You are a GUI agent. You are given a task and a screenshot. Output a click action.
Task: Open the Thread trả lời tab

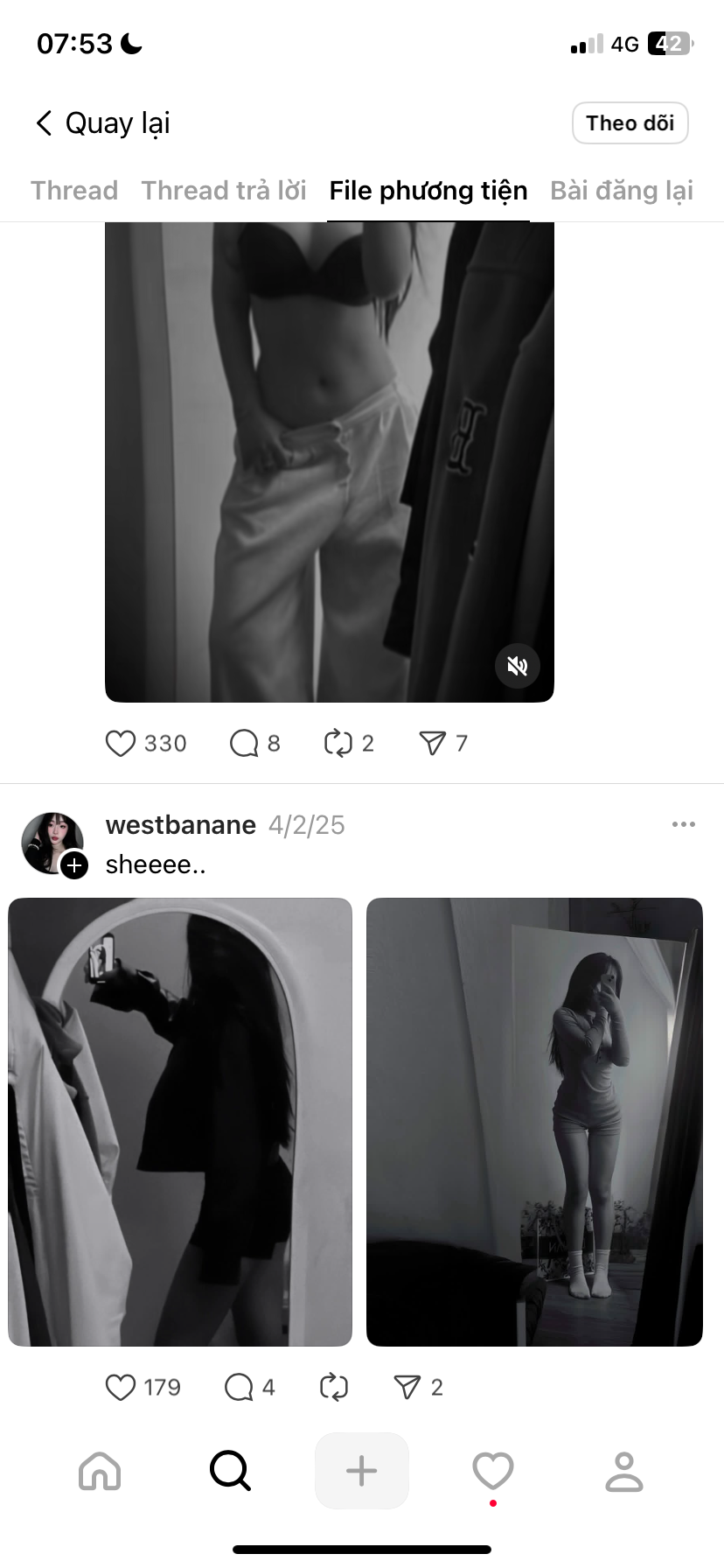point(224,191)
